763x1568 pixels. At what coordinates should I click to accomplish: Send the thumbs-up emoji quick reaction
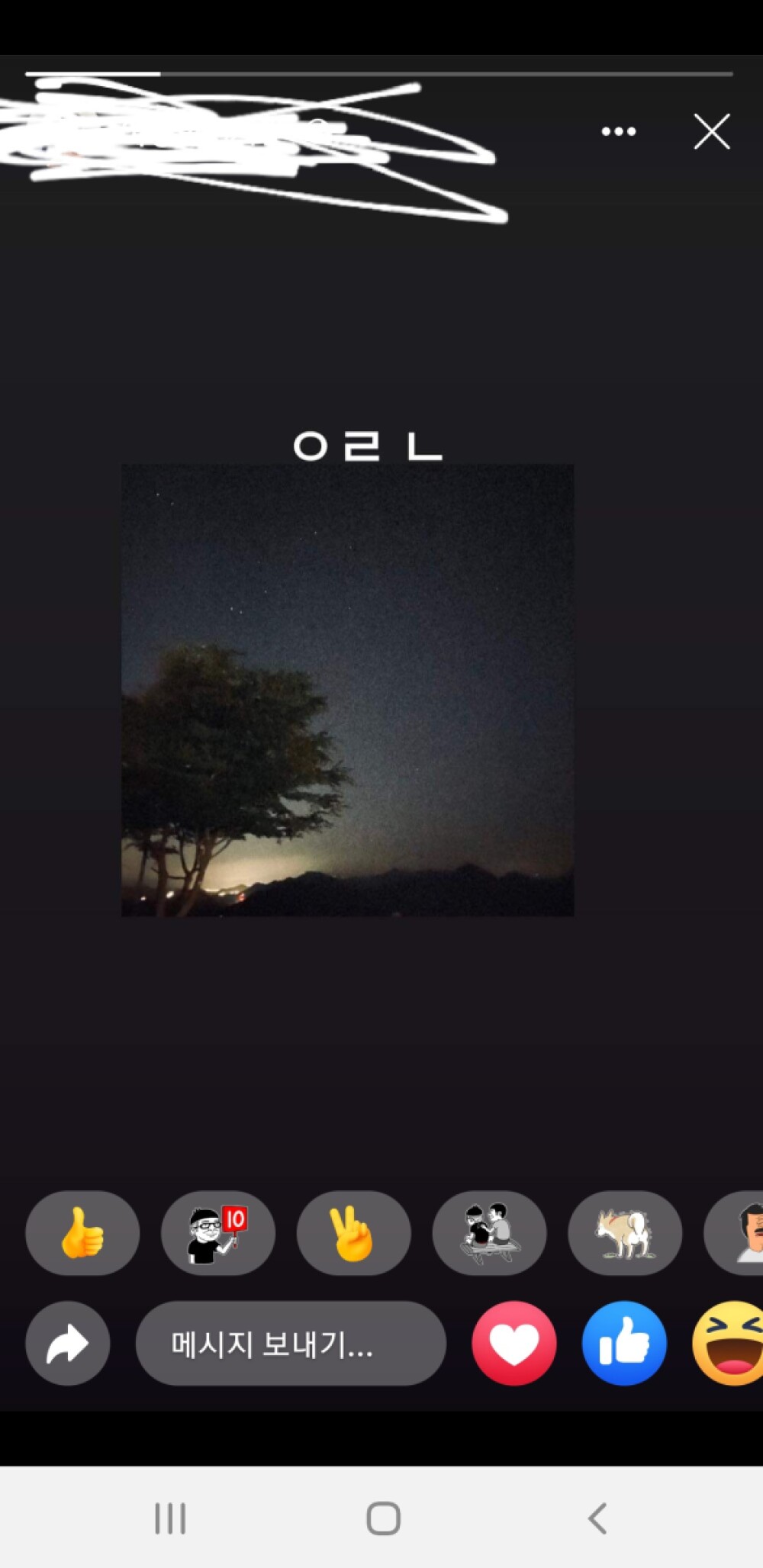(x=82, y=1232)
